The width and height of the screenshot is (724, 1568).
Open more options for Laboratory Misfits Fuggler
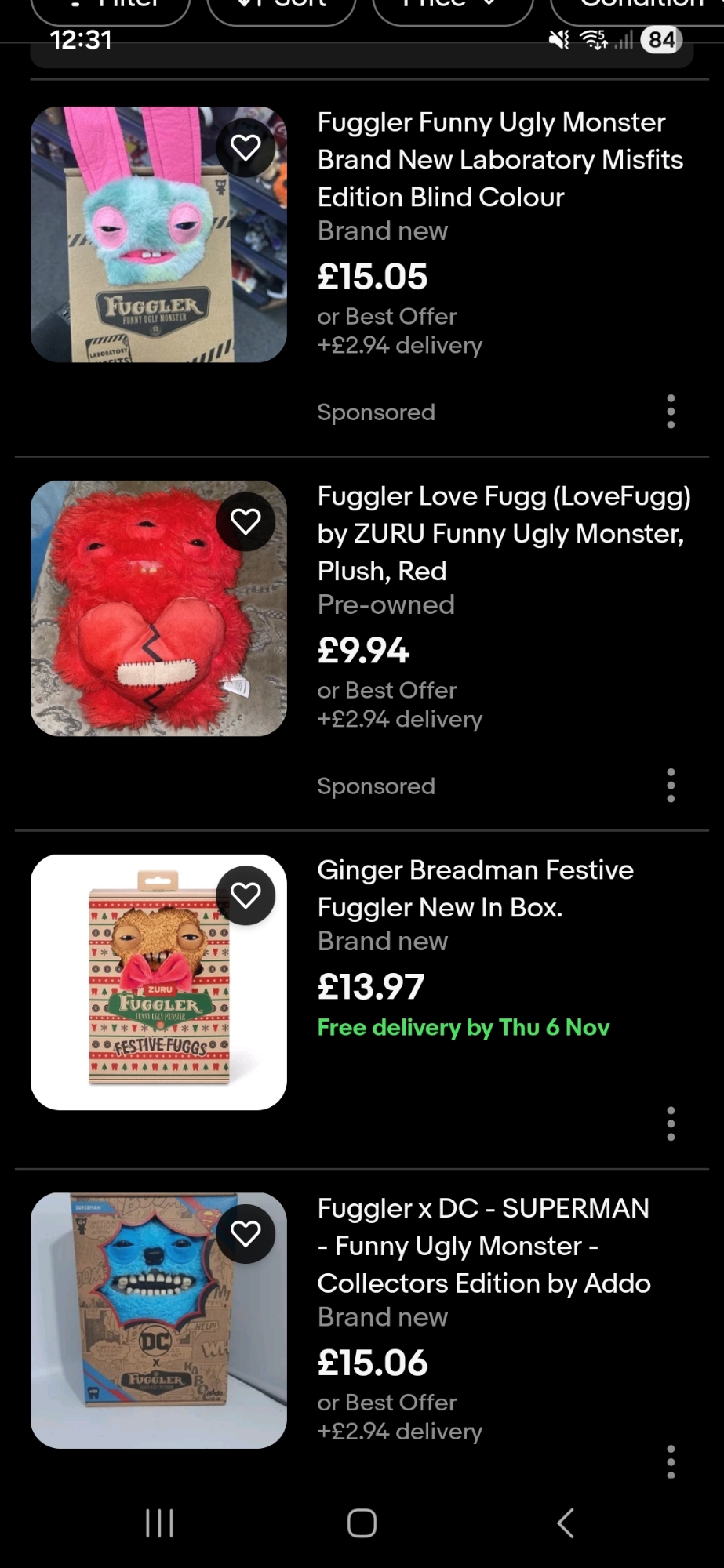pyautogui.click(x=671, y=412)
